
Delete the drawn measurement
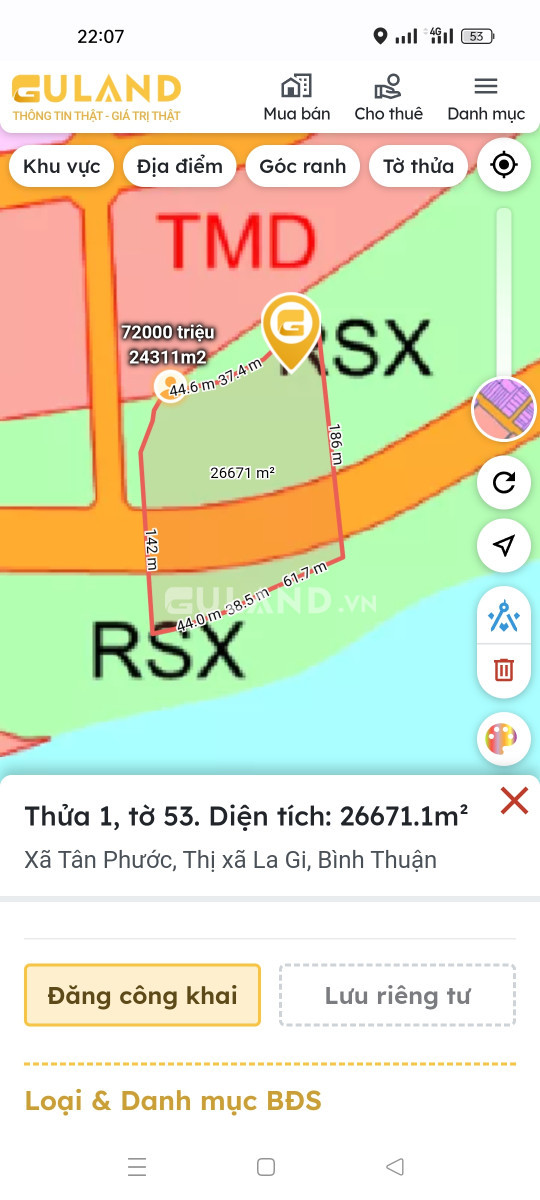coord(504,670)
